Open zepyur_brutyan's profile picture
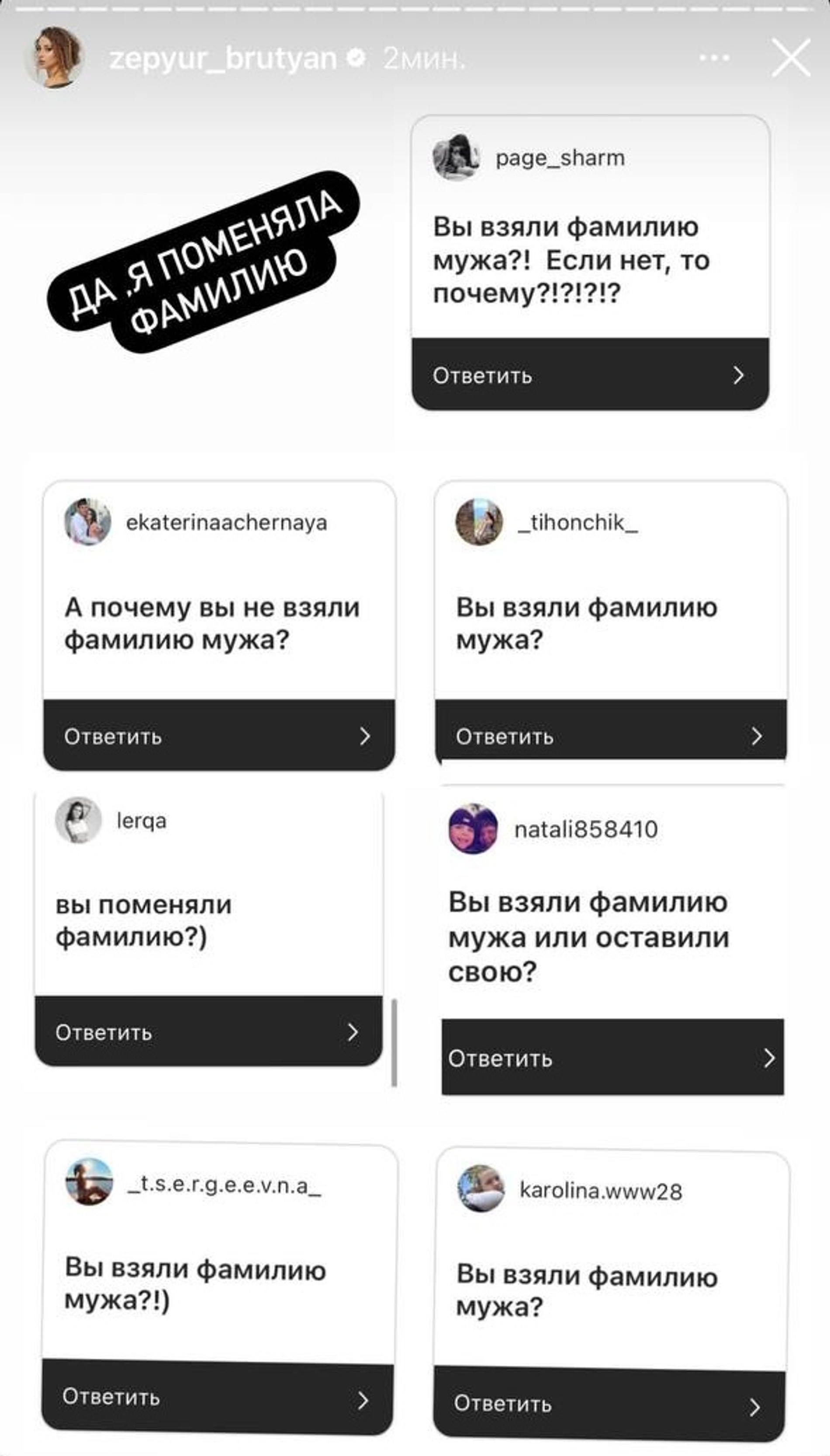 pyautogui.click(x=54, y=58)
